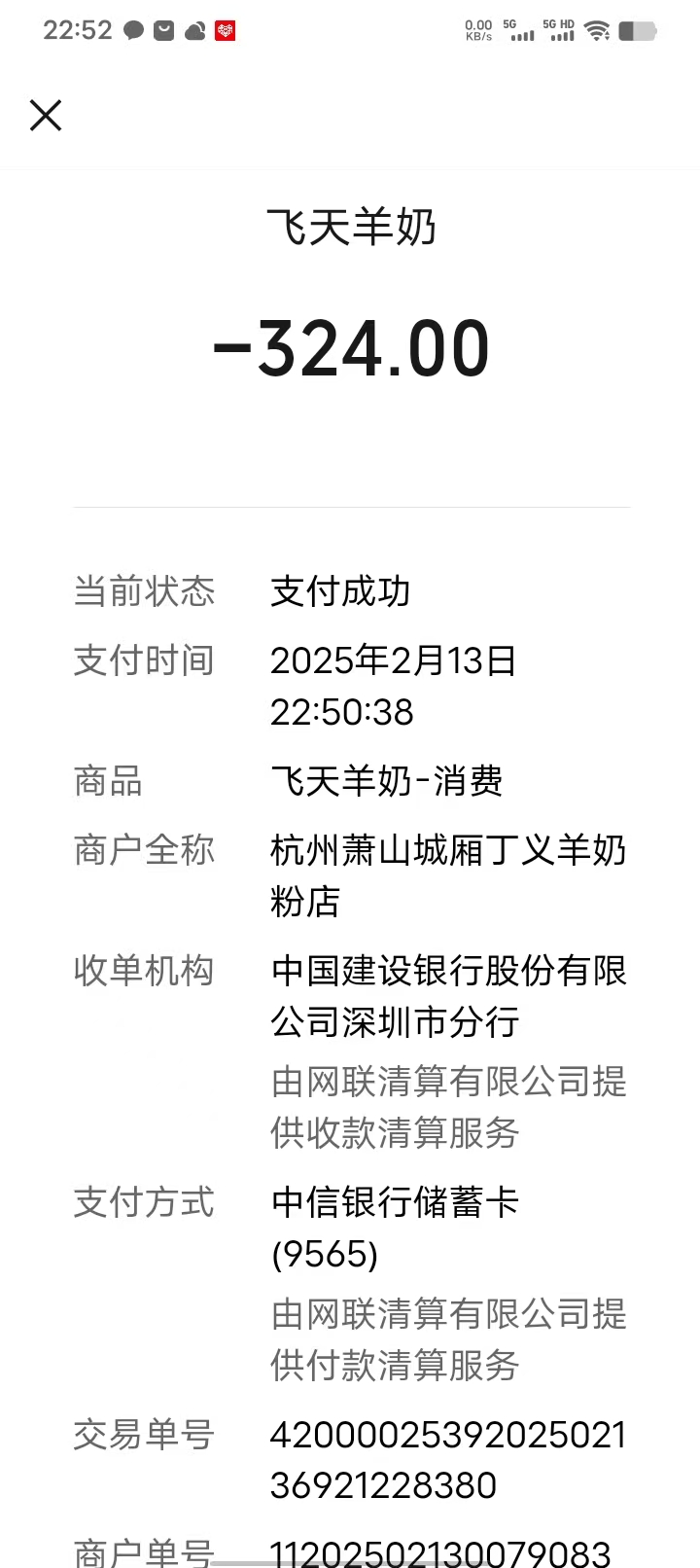Close the payment details page
This screenshot has width=700, height=1568.
46,116
